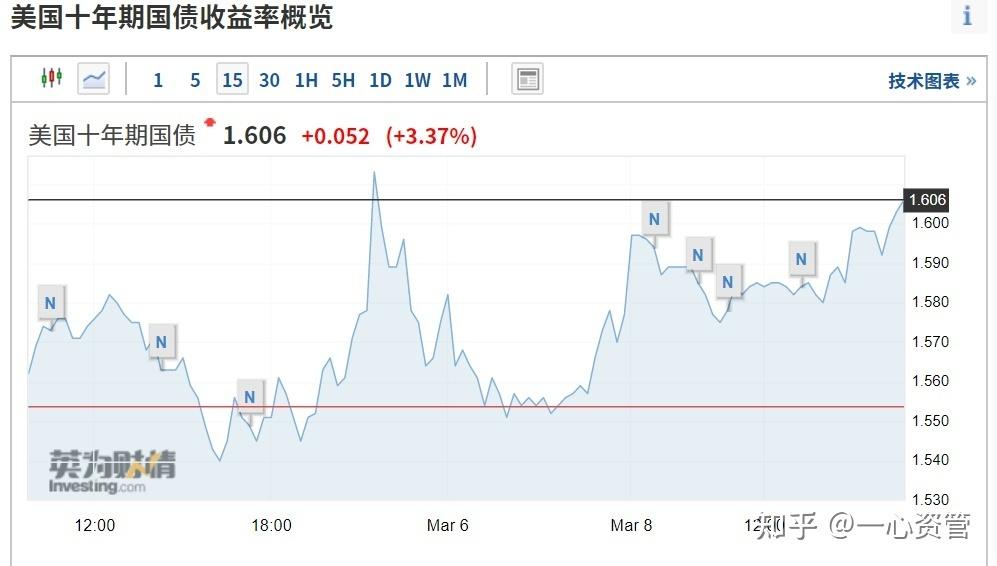Open the N news marker at Mar 8

coord(654,218)
